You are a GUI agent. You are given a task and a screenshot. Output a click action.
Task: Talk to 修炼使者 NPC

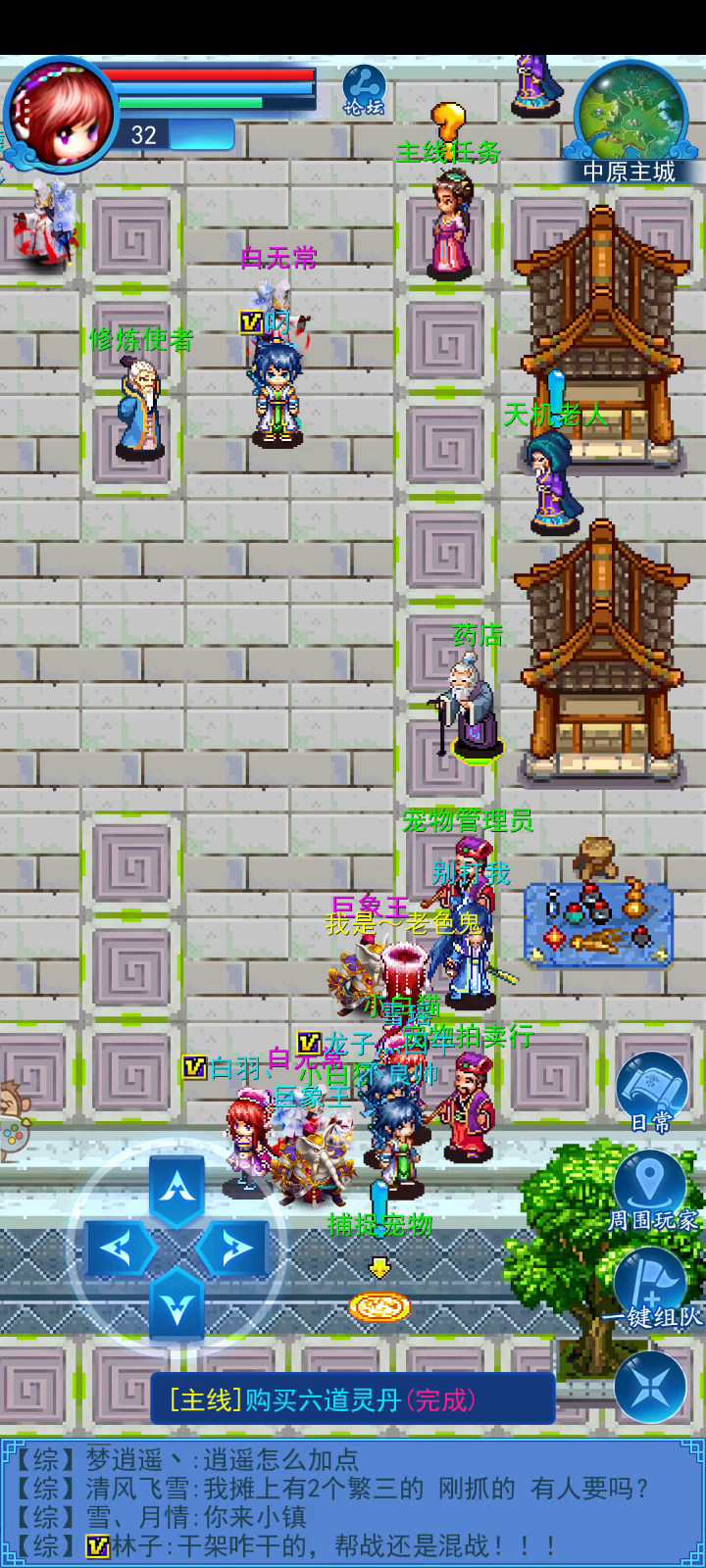[141, 407]
